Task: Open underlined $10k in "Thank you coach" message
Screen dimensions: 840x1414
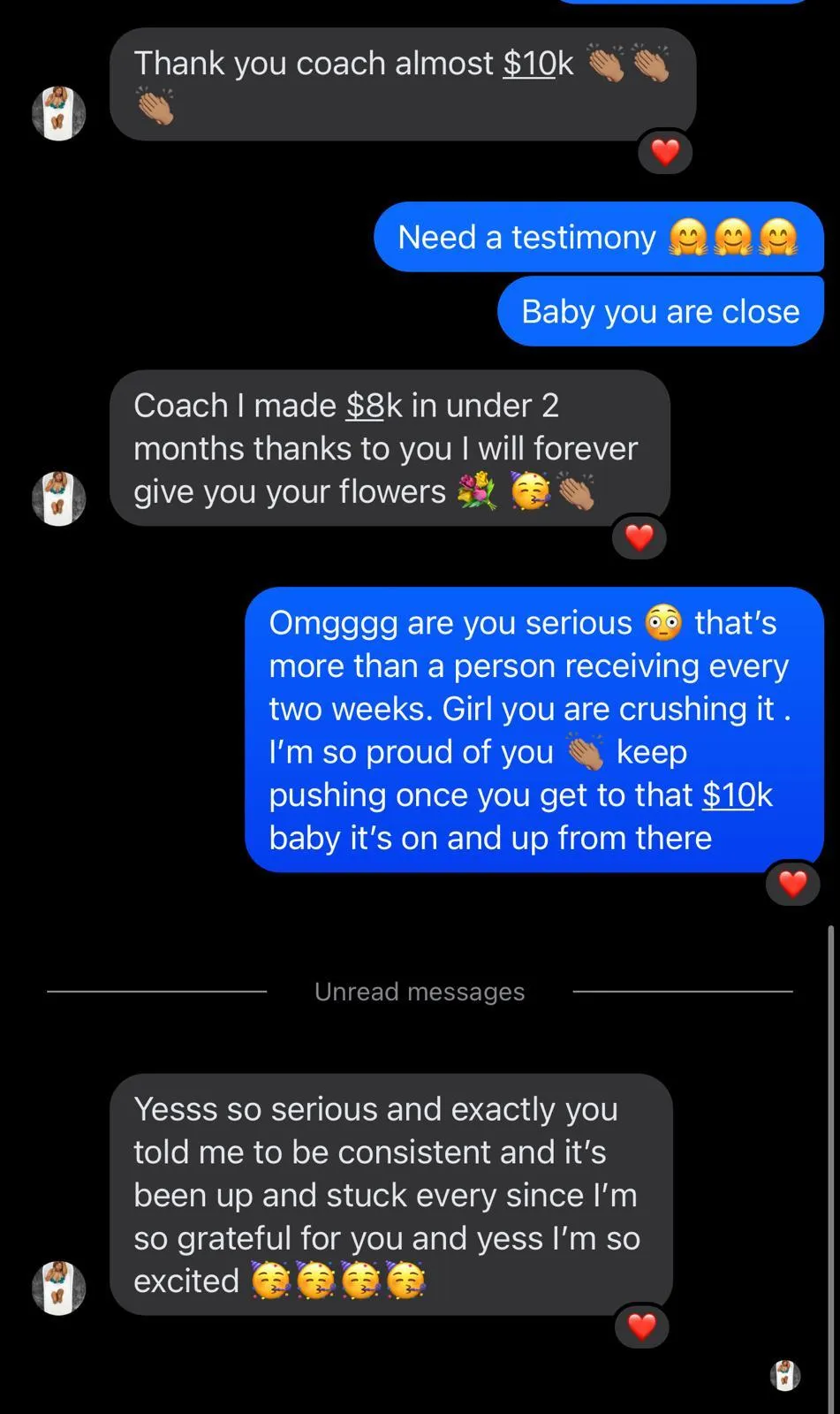Action: (x=538, y=64)
